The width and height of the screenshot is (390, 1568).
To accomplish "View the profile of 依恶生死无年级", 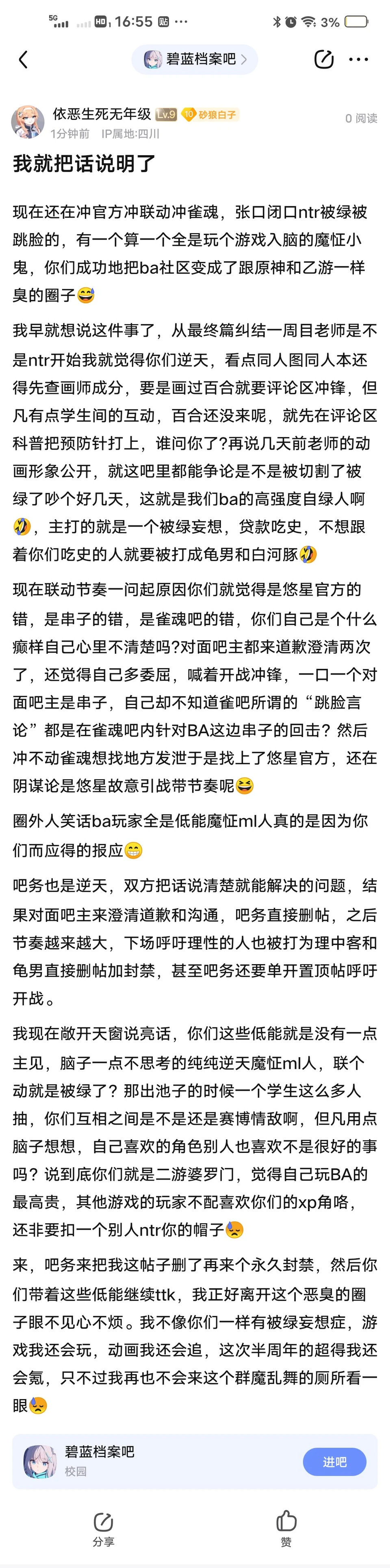I will pyautogui.click(x=101, y=114).
